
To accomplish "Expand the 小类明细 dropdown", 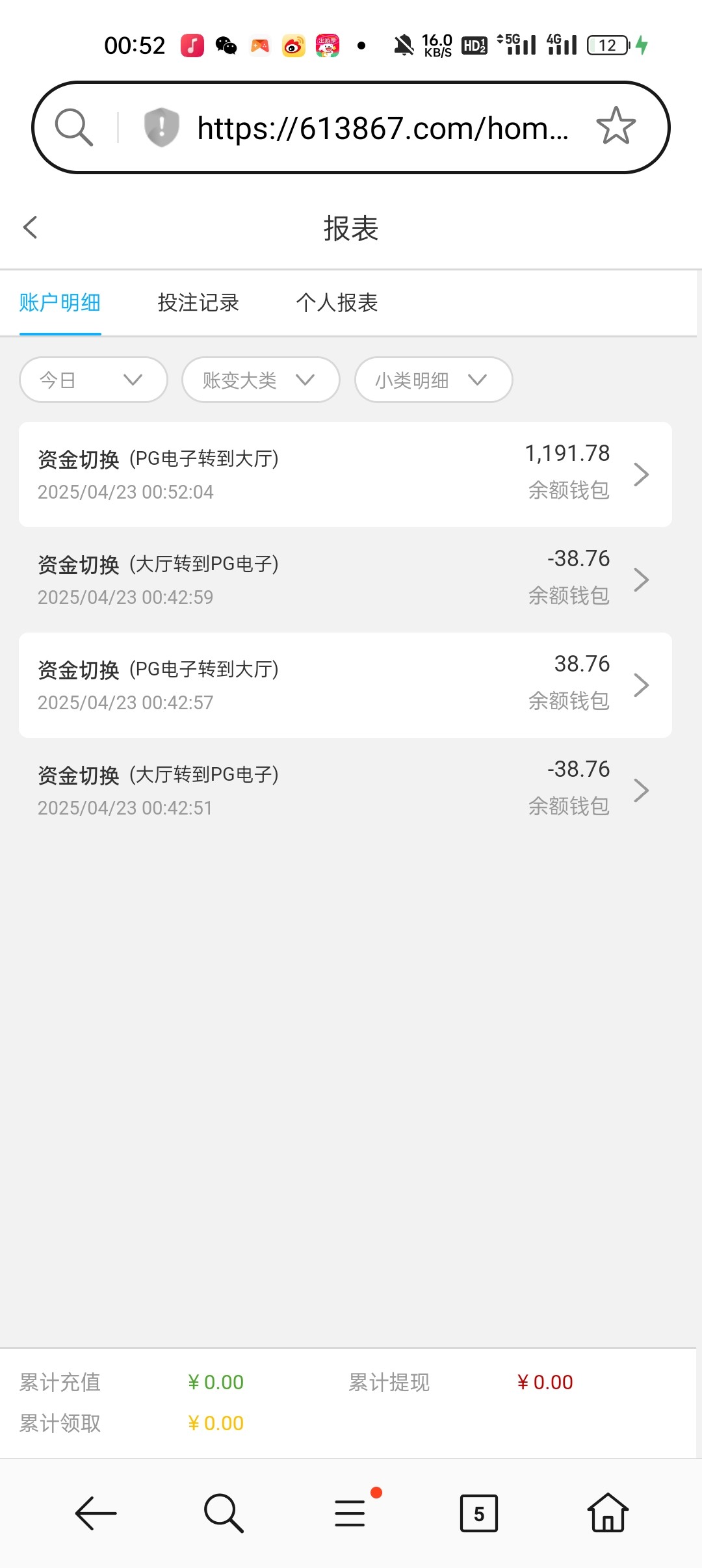I will 434,380.
